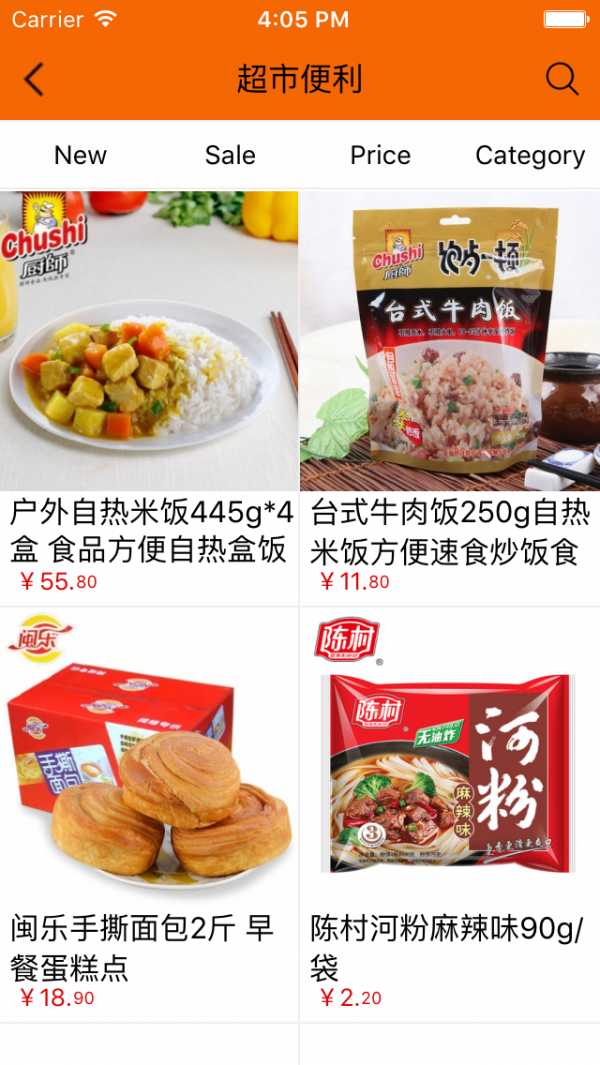
Task: Go back using the header arrow
Action: 34,79
